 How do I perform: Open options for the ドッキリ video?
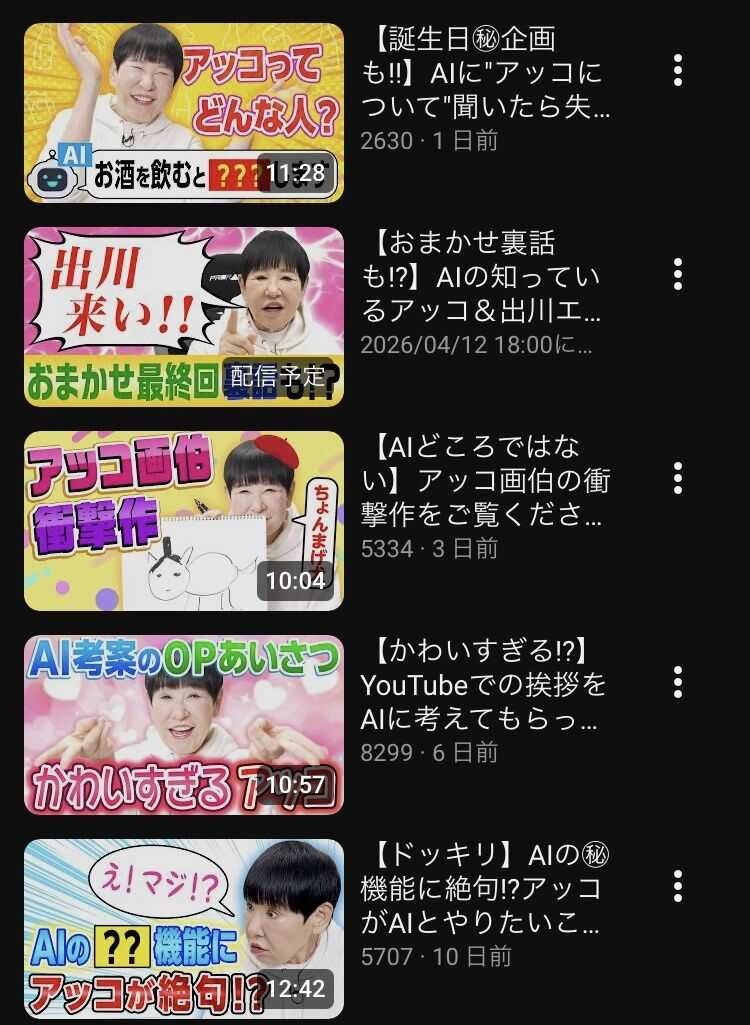point(678,886)
